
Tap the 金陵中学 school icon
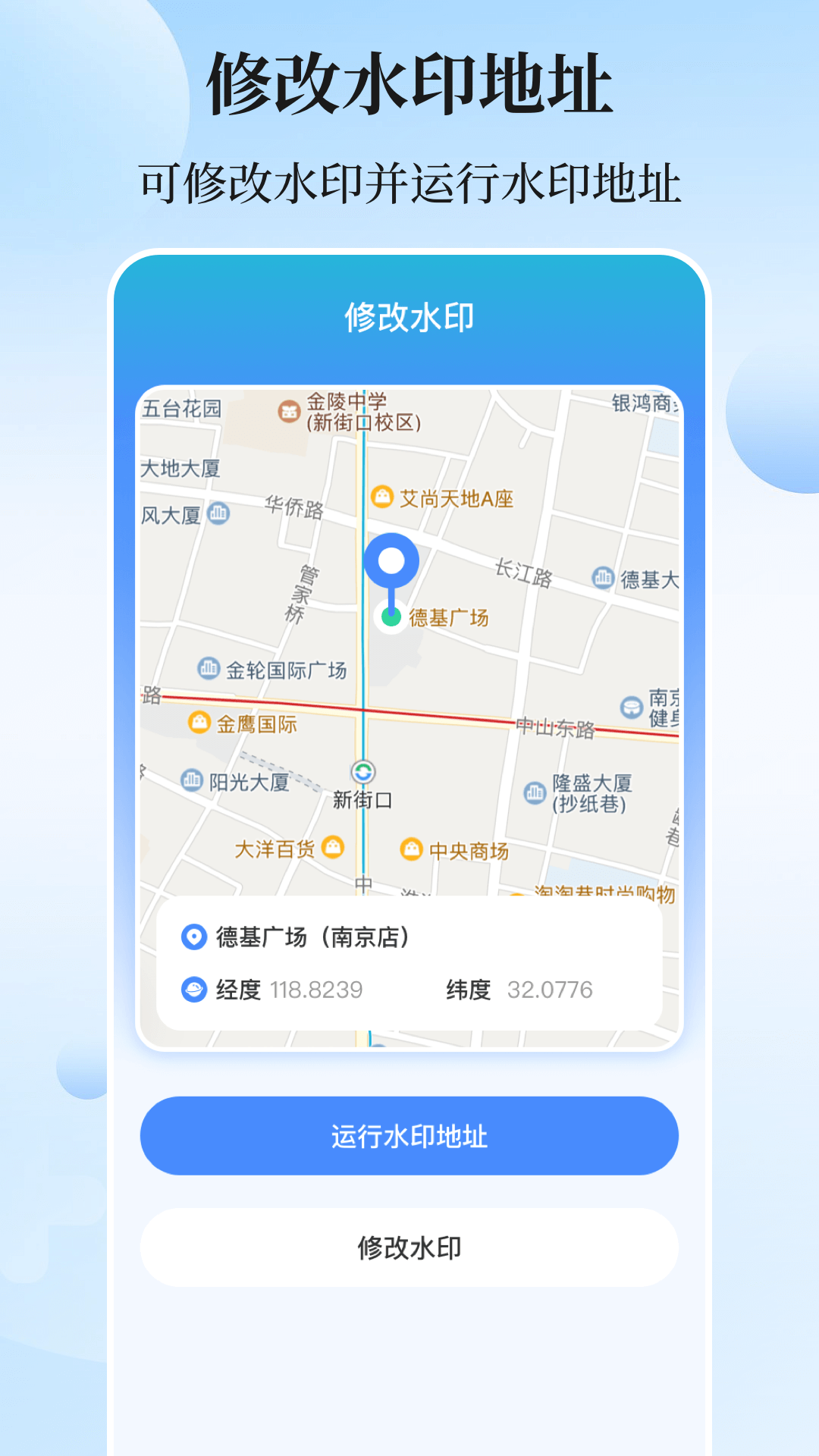pyautogui.click(x=288, y=406)
